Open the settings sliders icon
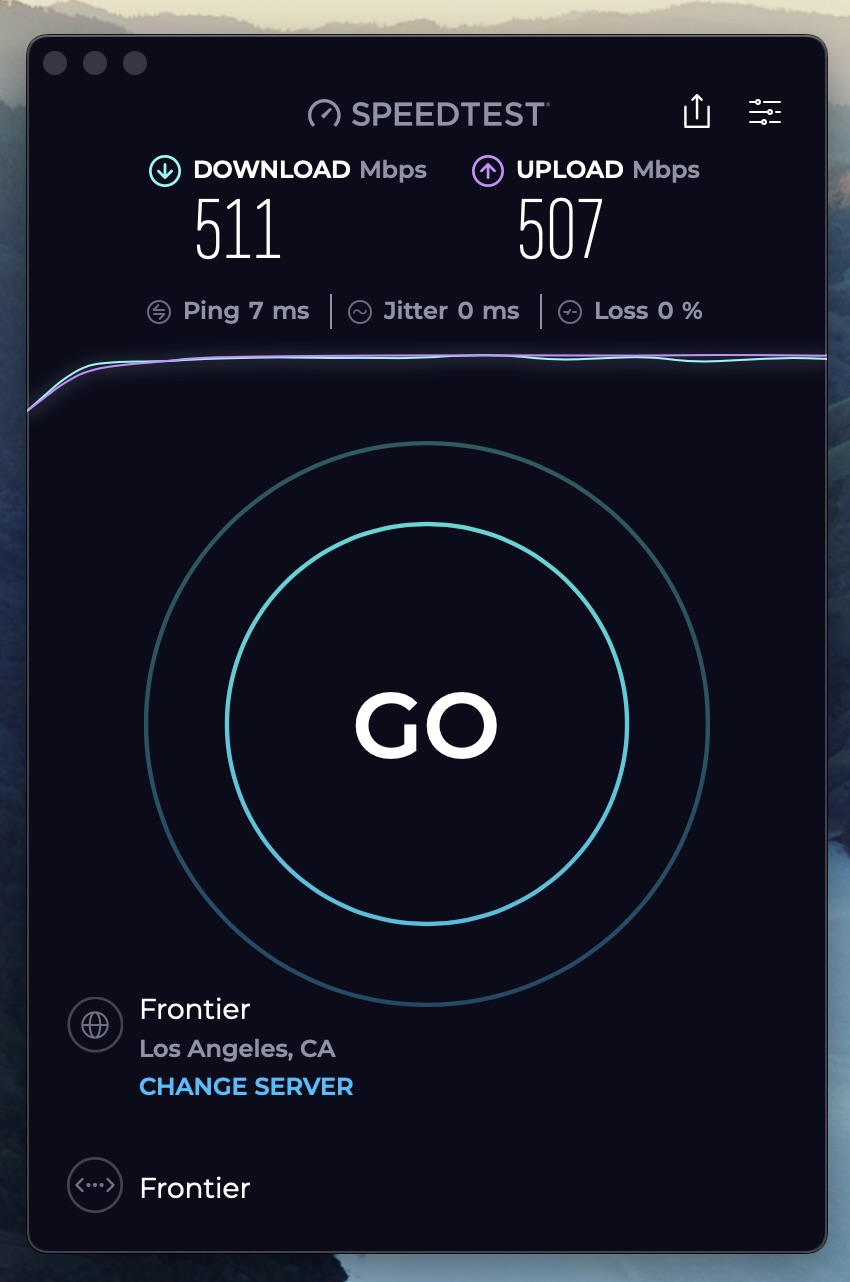Screen dimensions: 850x1282 (765, 112)
